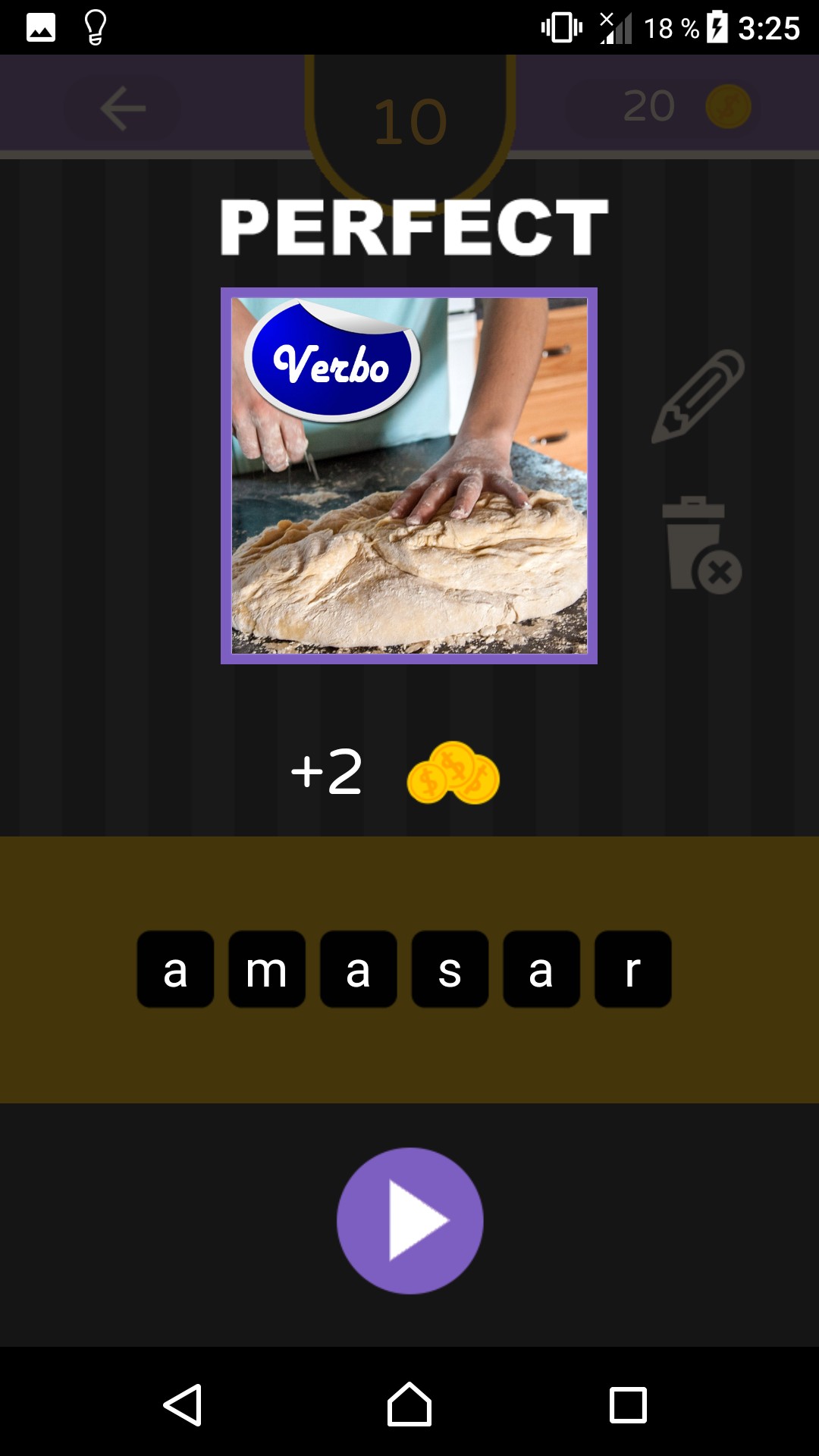Tap the pencil hint icon
The height and width of the screenshot is (1456, 819).
click(x=698, y=396)
